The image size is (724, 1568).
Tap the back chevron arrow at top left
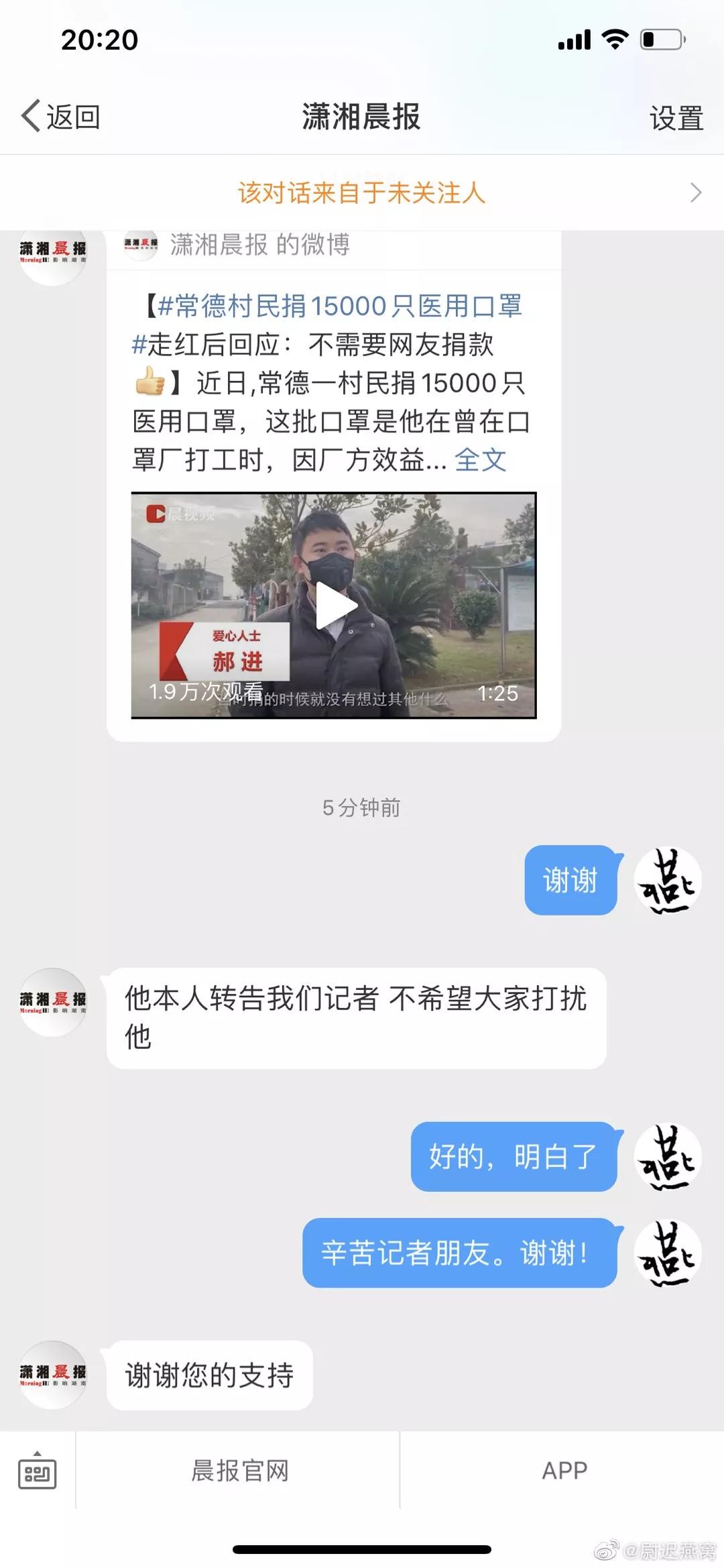coord(29,114)
